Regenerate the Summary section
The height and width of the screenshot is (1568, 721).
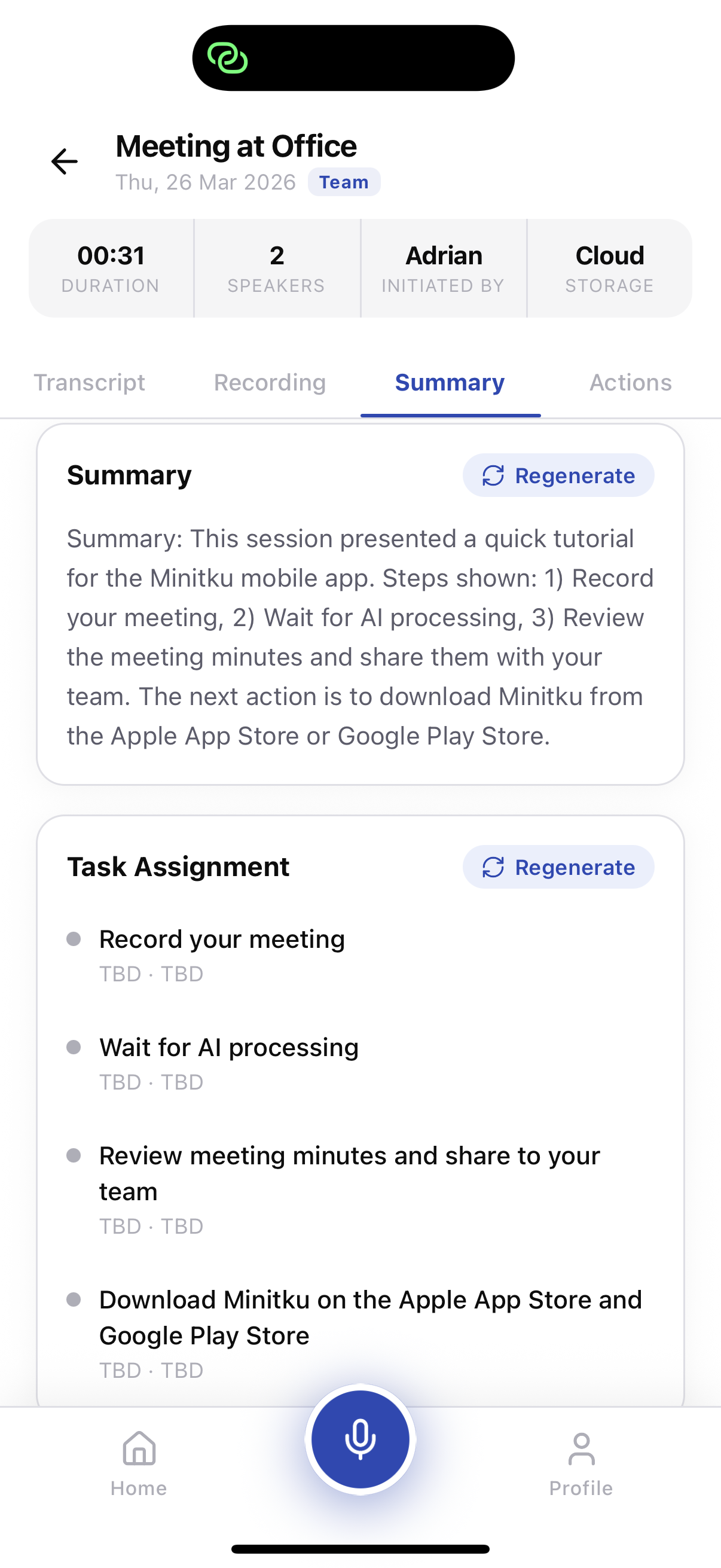(x=558, y=475)
